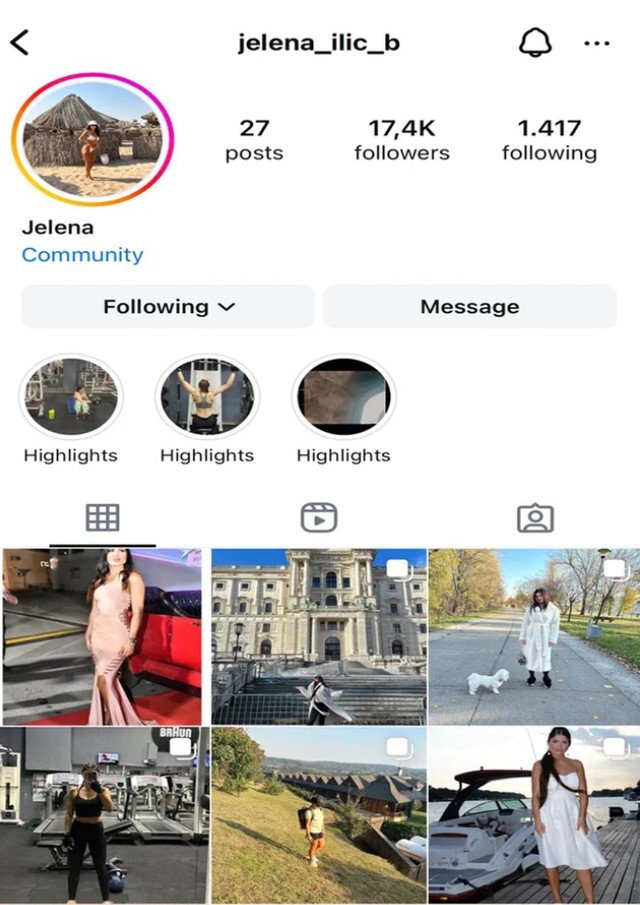View the profile picture story
This screenshot has height=905, width=640.
click(x=92, y=138)
